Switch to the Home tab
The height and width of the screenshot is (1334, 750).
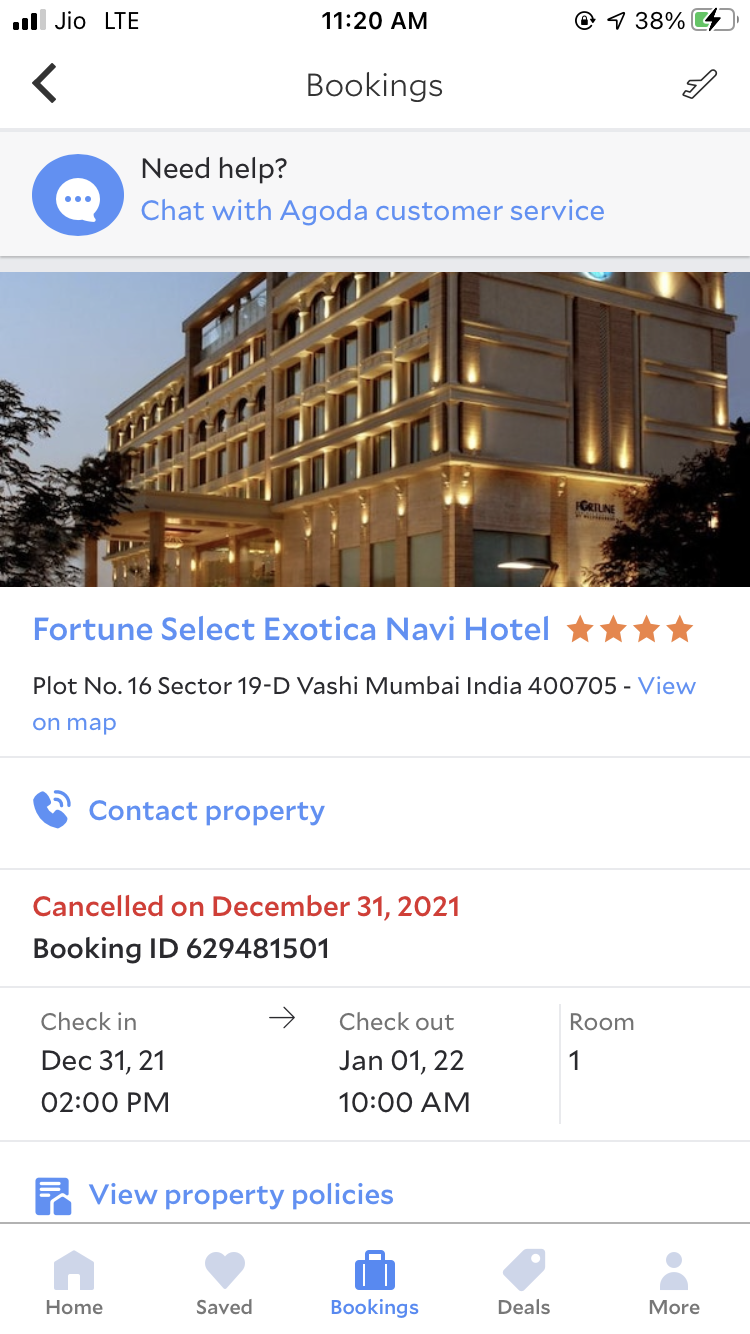click(74, 1284)
